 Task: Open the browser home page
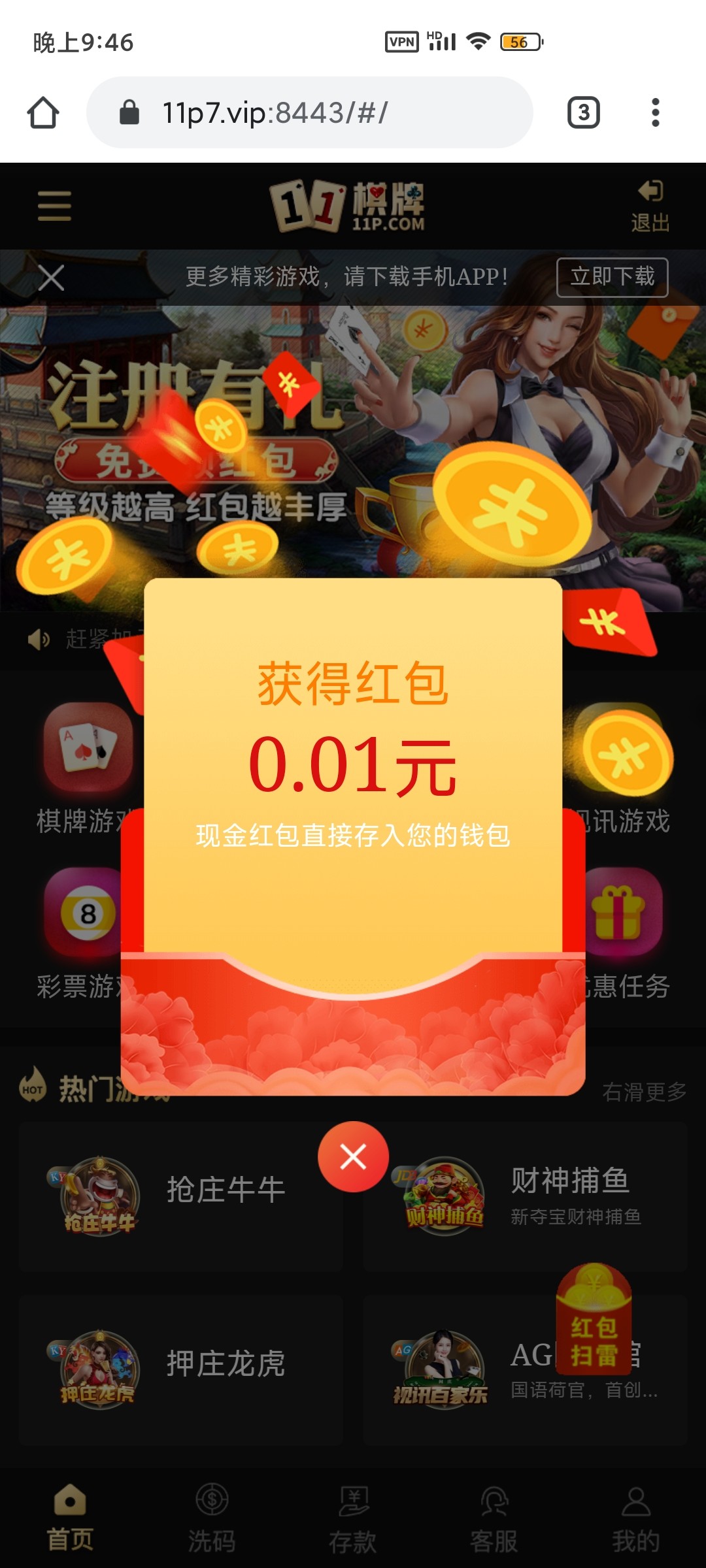tap(43, 112)
